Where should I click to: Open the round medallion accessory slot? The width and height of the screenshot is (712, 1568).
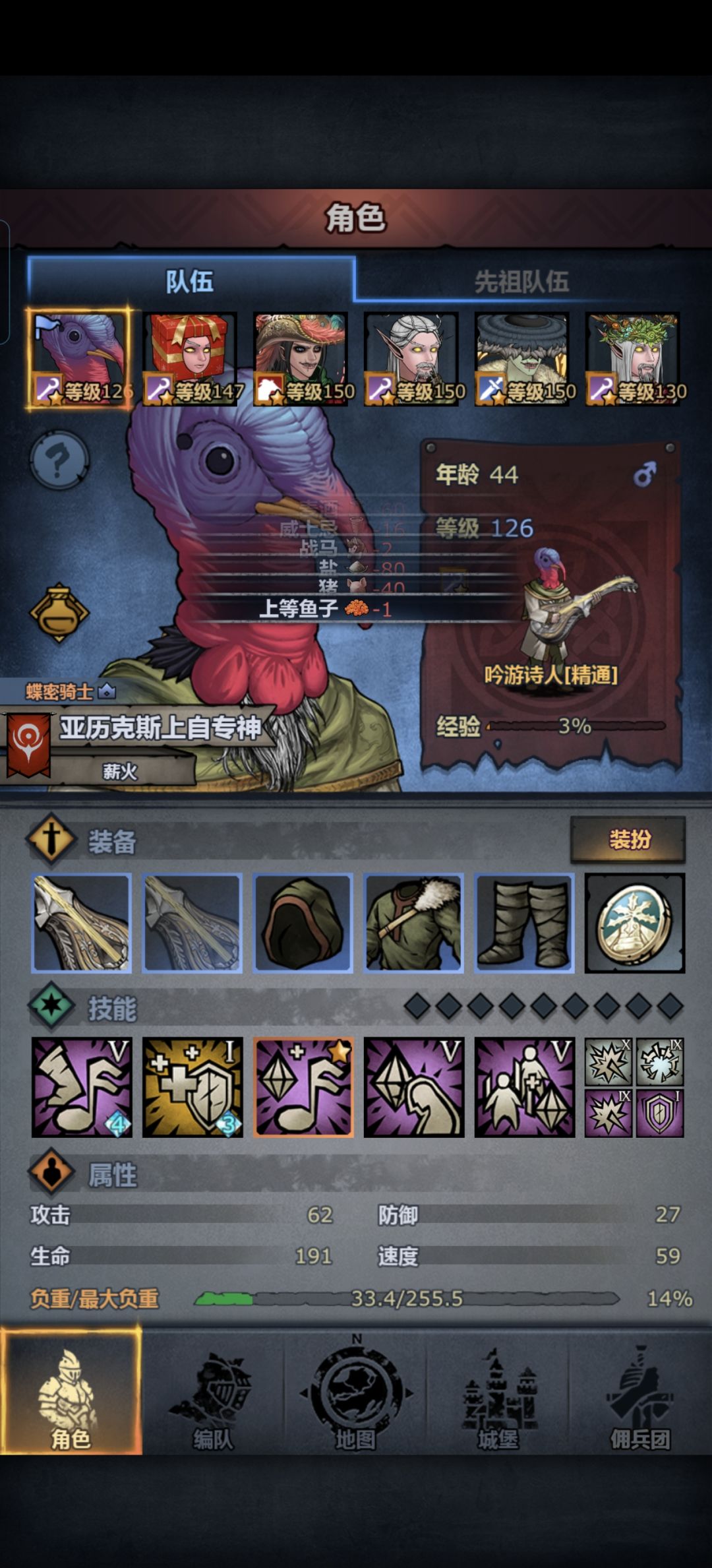[635, 923]
